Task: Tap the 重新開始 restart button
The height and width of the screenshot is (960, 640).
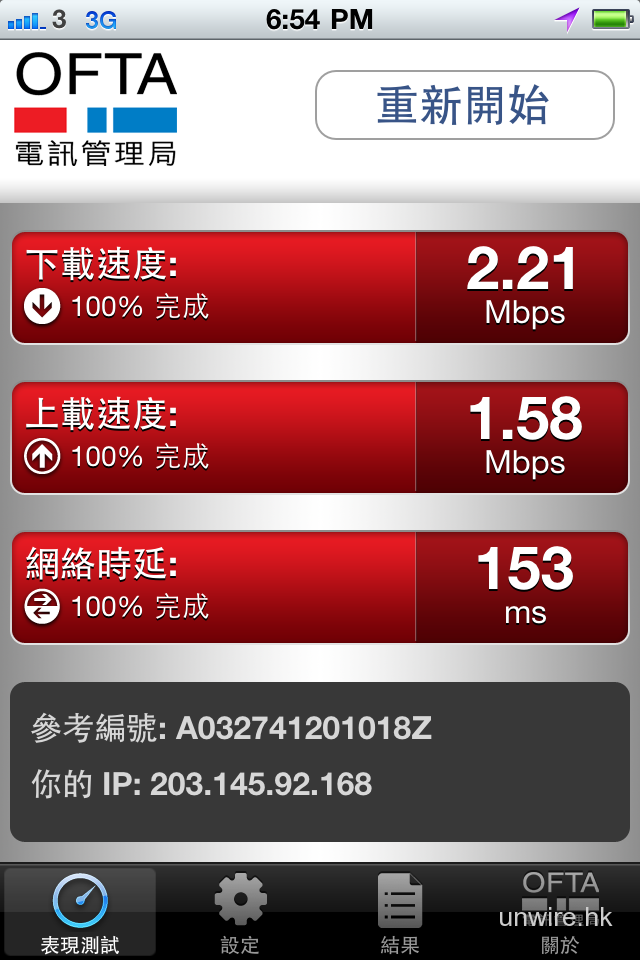Action: click(x=464, y=105)
